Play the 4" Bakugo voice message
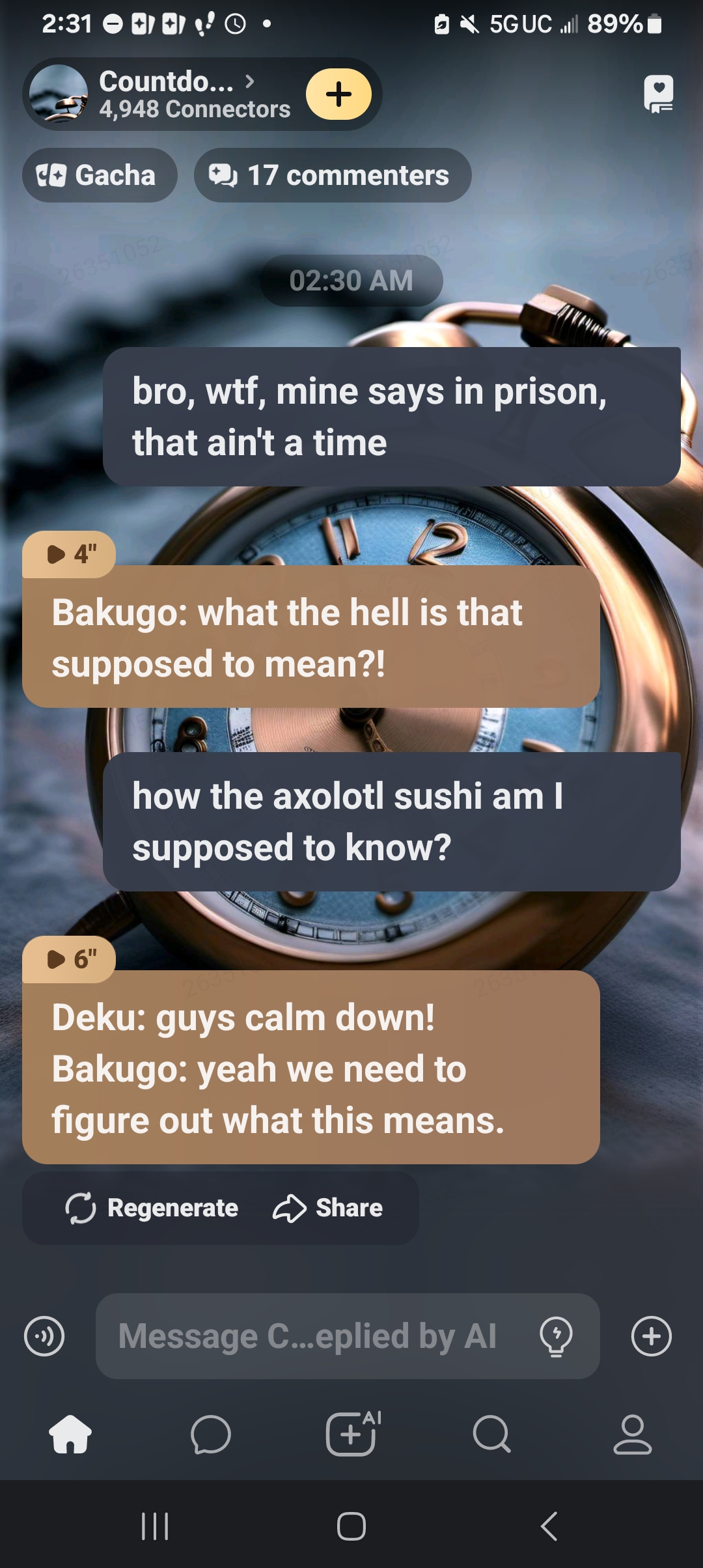Viewport: 703px width, 1568px height. 69,554
